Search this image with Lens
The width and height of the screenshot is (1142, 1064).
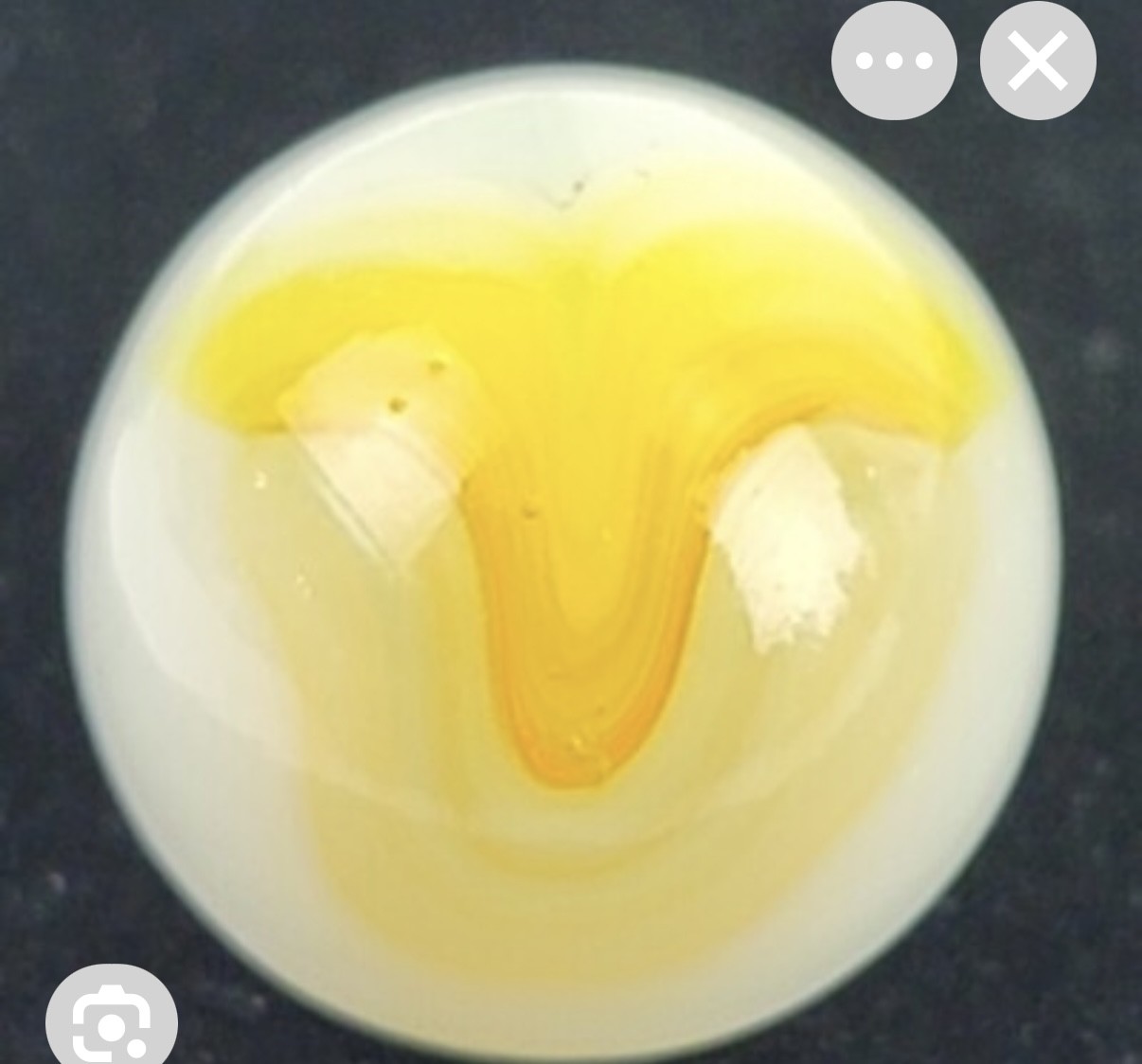click(x=112, y=1020)
